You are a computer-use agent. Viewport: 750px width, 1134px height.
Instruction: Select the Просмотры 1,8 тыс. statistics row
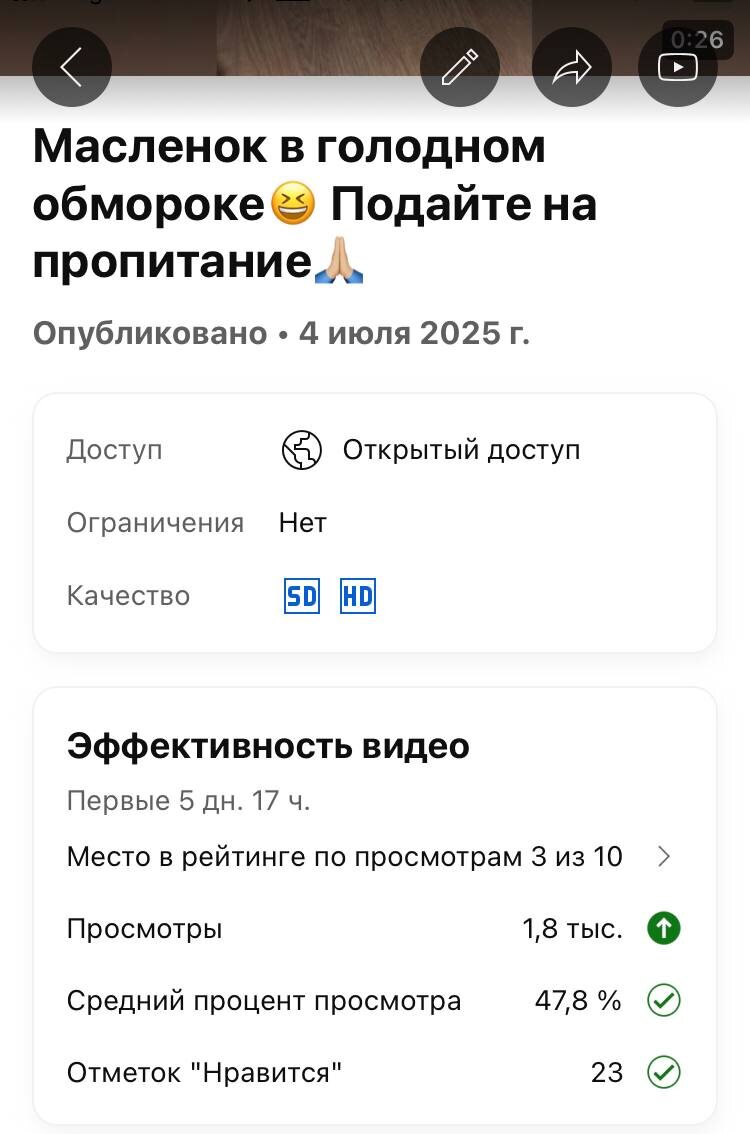pyautogui.click(x=345, y=928)
